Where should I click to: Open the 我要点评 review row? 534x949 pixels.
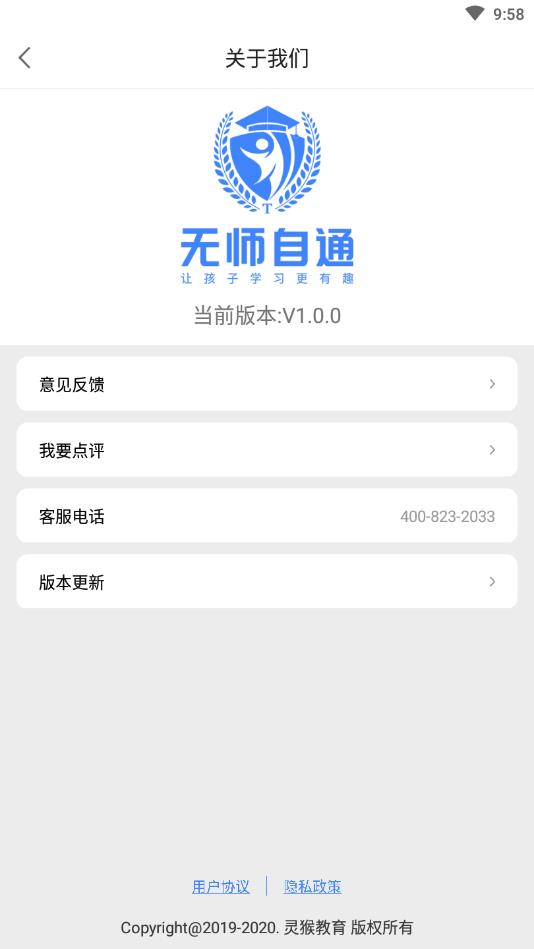click(x=267, y=450)
